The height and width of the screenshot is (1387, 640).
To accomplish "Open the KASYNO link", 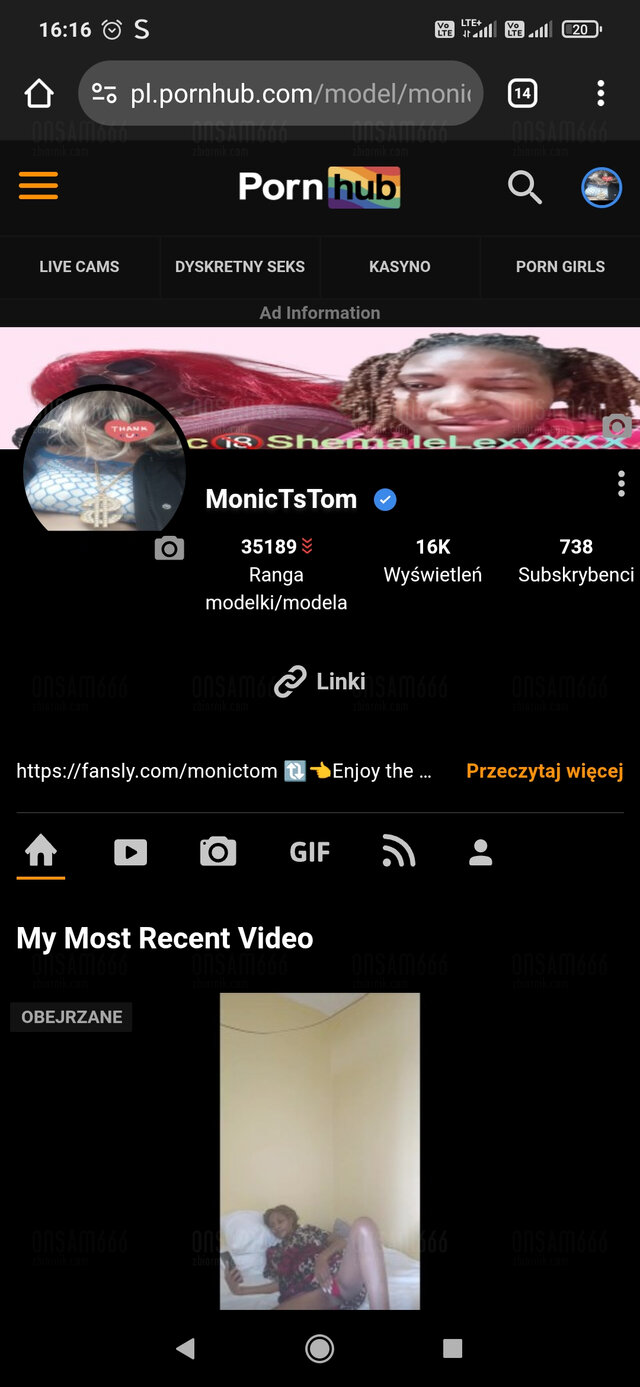I will coord(400,267).
